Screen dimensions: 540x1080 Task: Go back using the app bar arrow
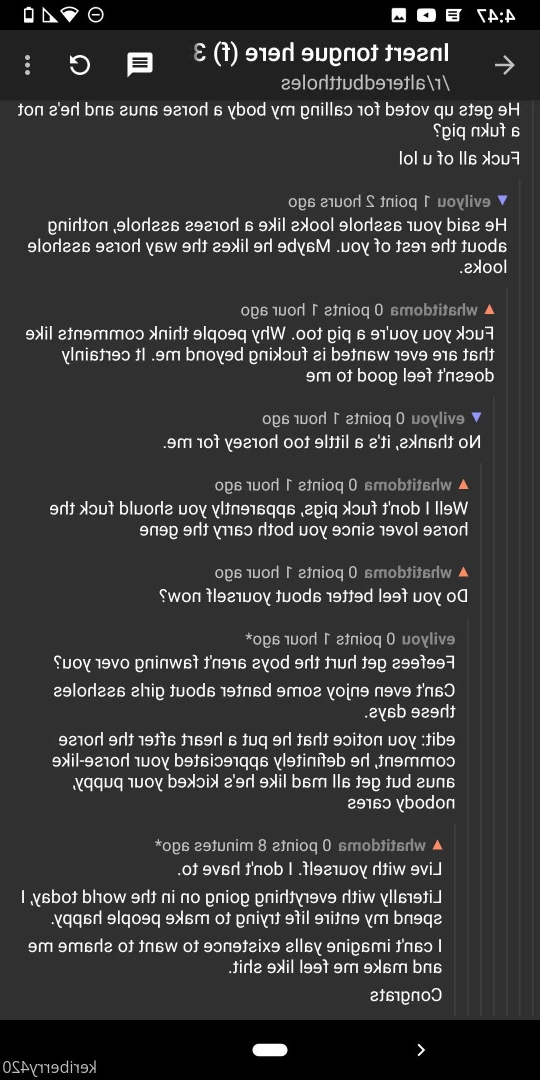(x=505, y=65)
